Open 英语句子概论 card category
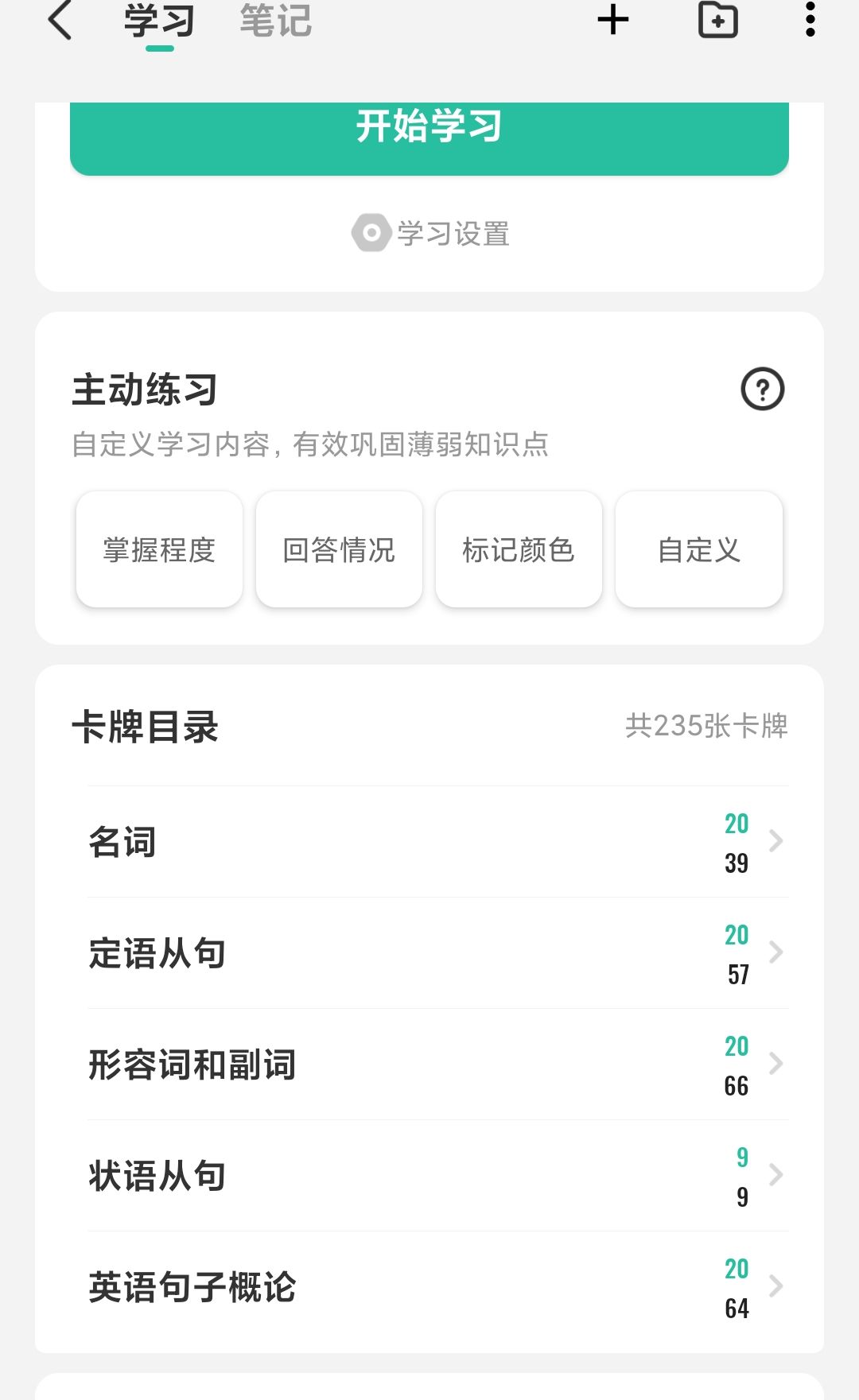The image size is (859, 1400). tap(438, 1287)
